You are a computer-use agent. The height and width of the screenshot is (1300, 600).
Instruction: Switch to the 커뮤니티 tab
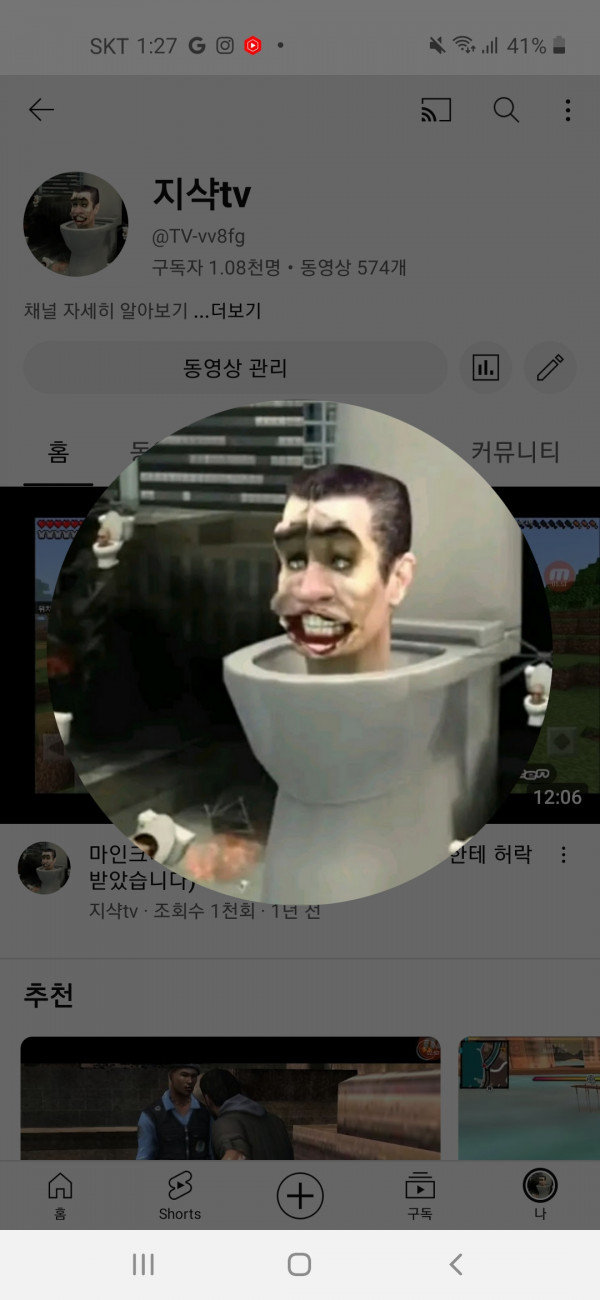pyautogui.click(x=515, y=452)
